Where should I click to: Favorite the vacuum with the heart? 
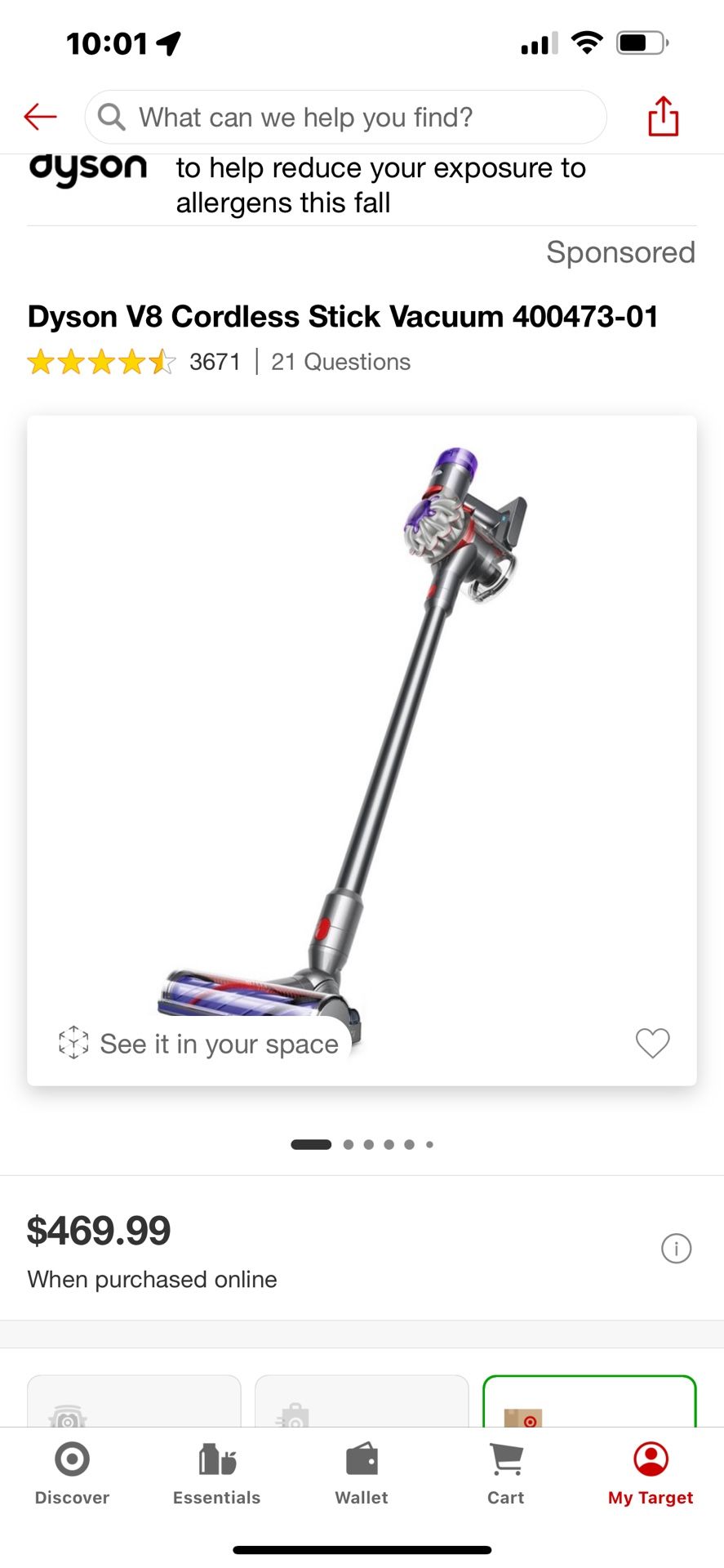point(652,1043)
